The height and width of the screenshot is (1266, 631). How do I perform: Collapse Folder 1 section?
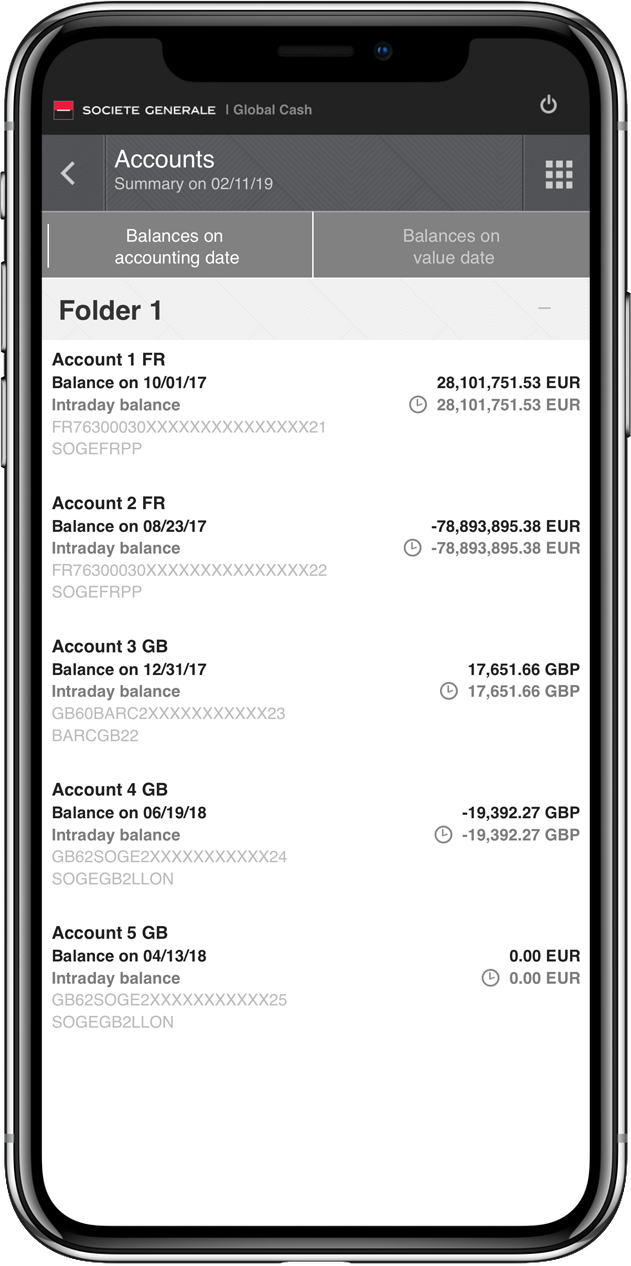point(544,309)
